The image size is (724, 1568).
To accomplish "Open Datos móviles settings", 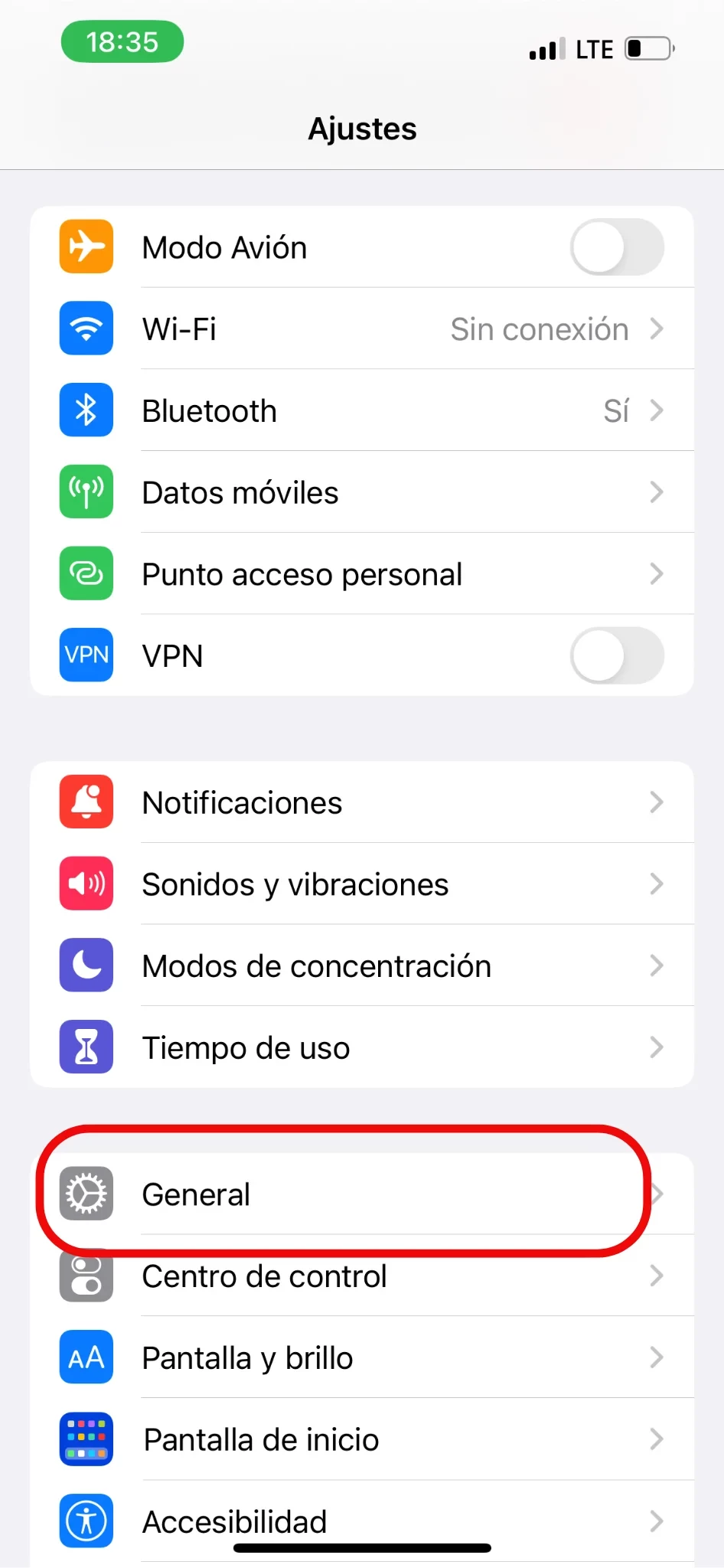I will pyautogui.click(x=361, y=492).
